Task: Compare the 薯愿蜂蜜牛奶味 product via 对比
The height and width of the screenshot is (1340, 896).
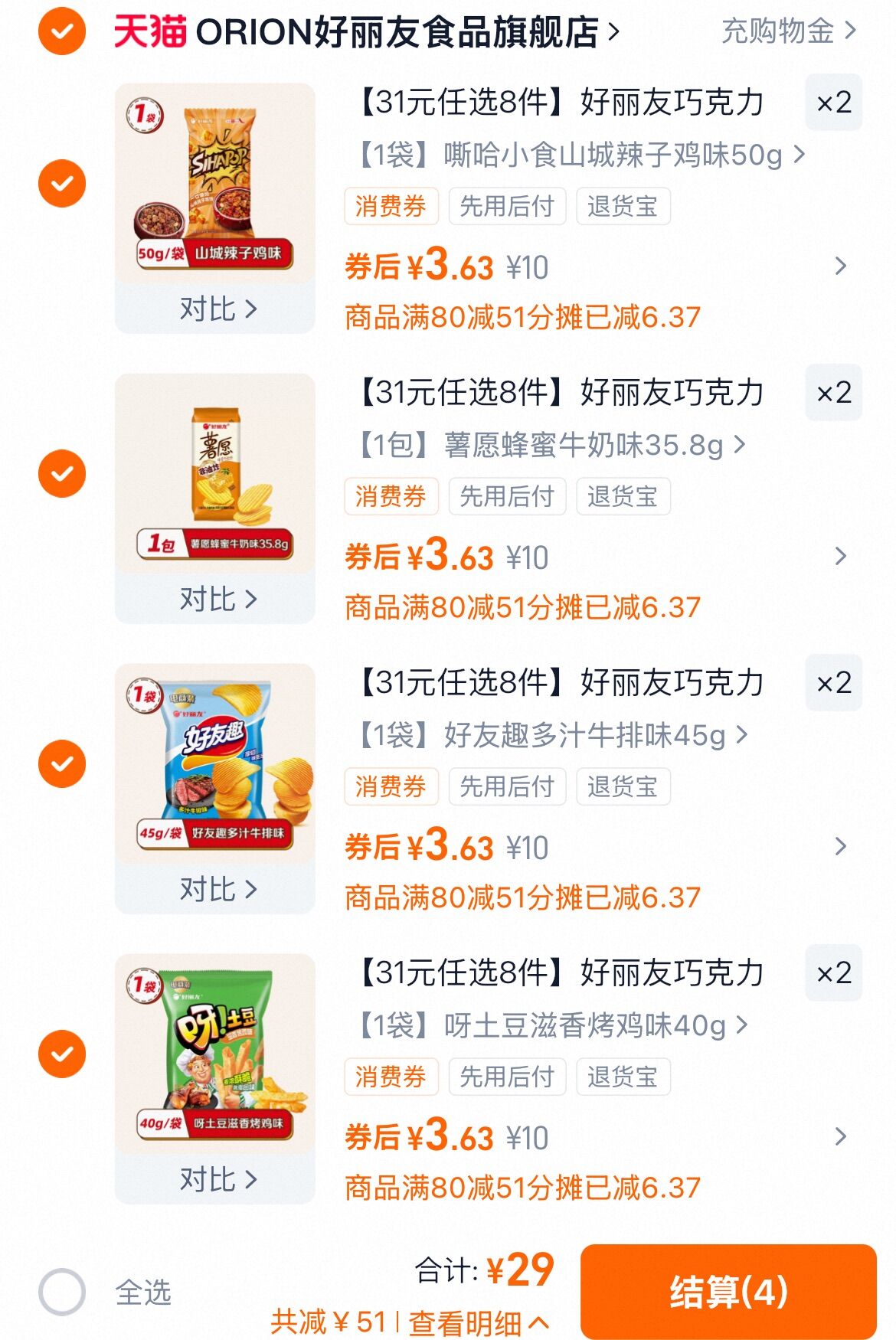Action: [217, 599]
